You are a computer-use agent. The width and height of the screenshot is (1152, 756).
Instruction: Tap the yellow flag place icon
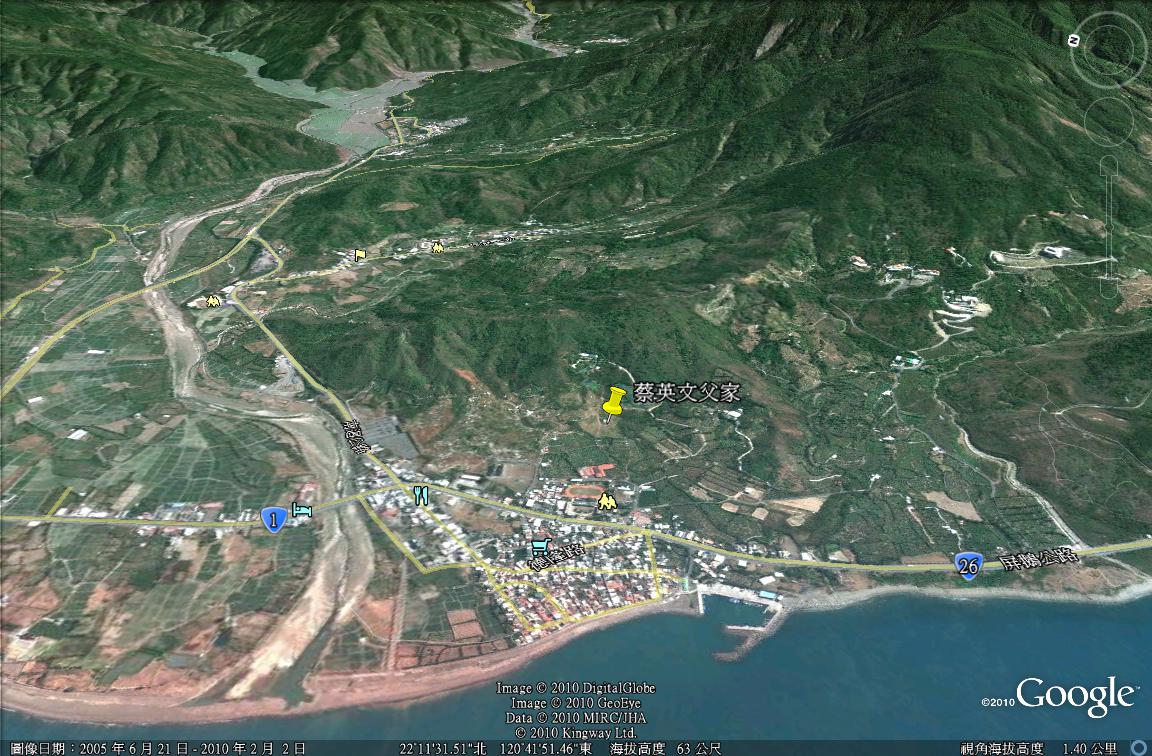pos(360,256)
